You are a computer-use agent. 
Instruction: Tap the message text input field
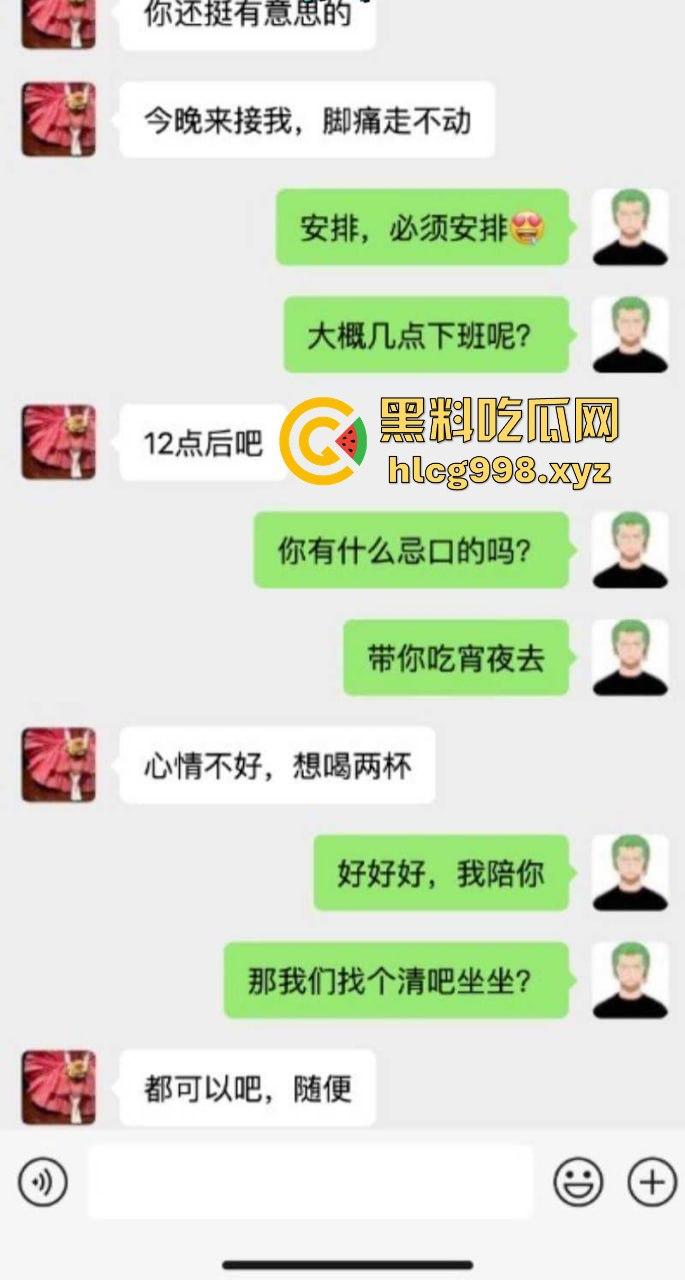310,1183
